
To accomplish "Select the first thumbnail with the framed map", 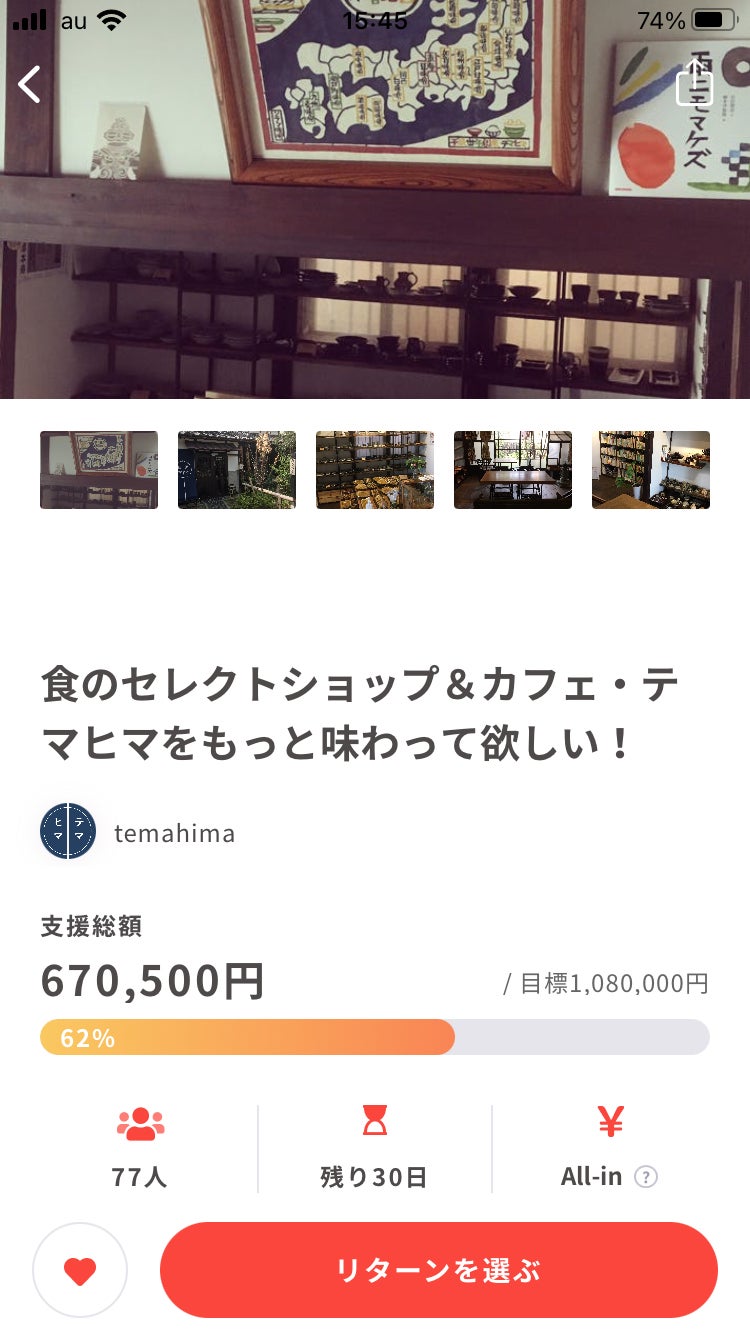I will 99,470.
